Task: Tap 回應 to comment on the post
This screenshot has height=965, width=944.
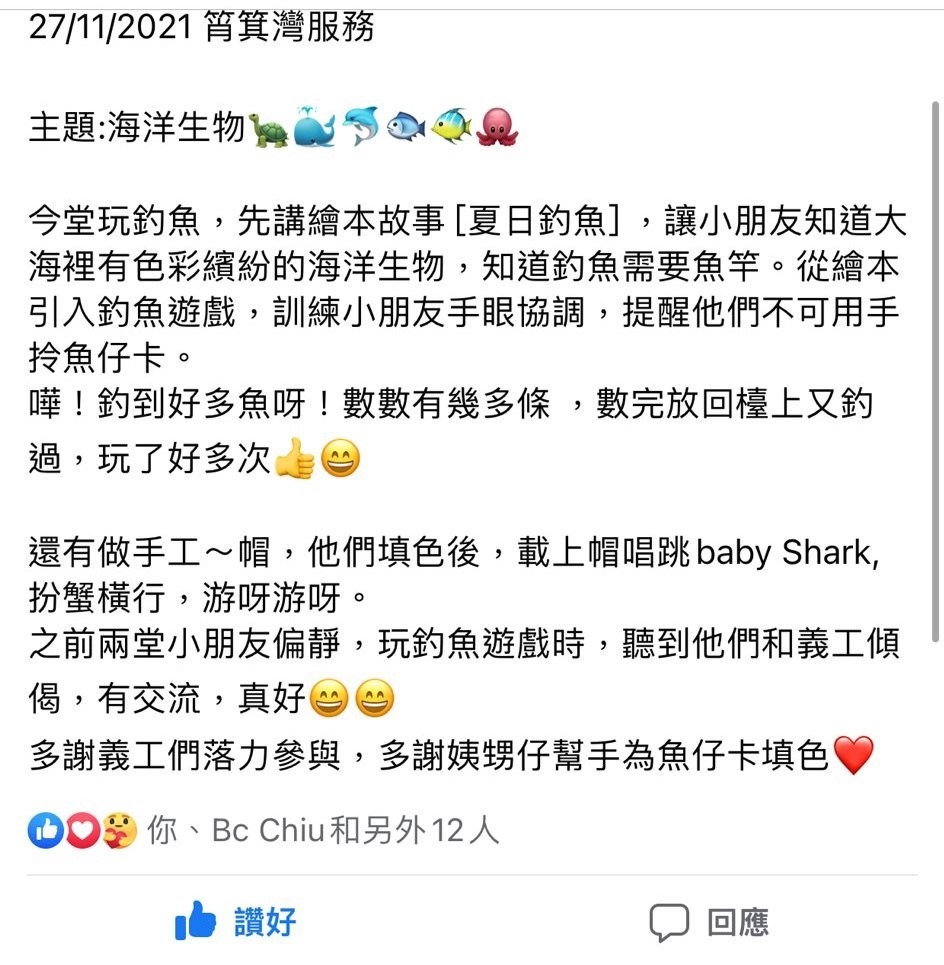Action: [x=708, y=921]
